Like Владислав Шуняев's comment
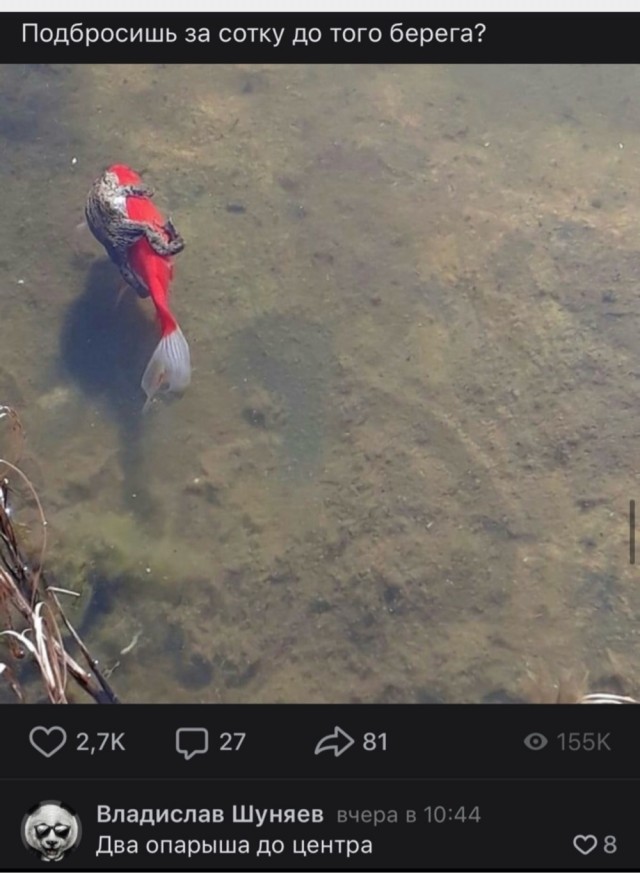 [x=585, y=845]
